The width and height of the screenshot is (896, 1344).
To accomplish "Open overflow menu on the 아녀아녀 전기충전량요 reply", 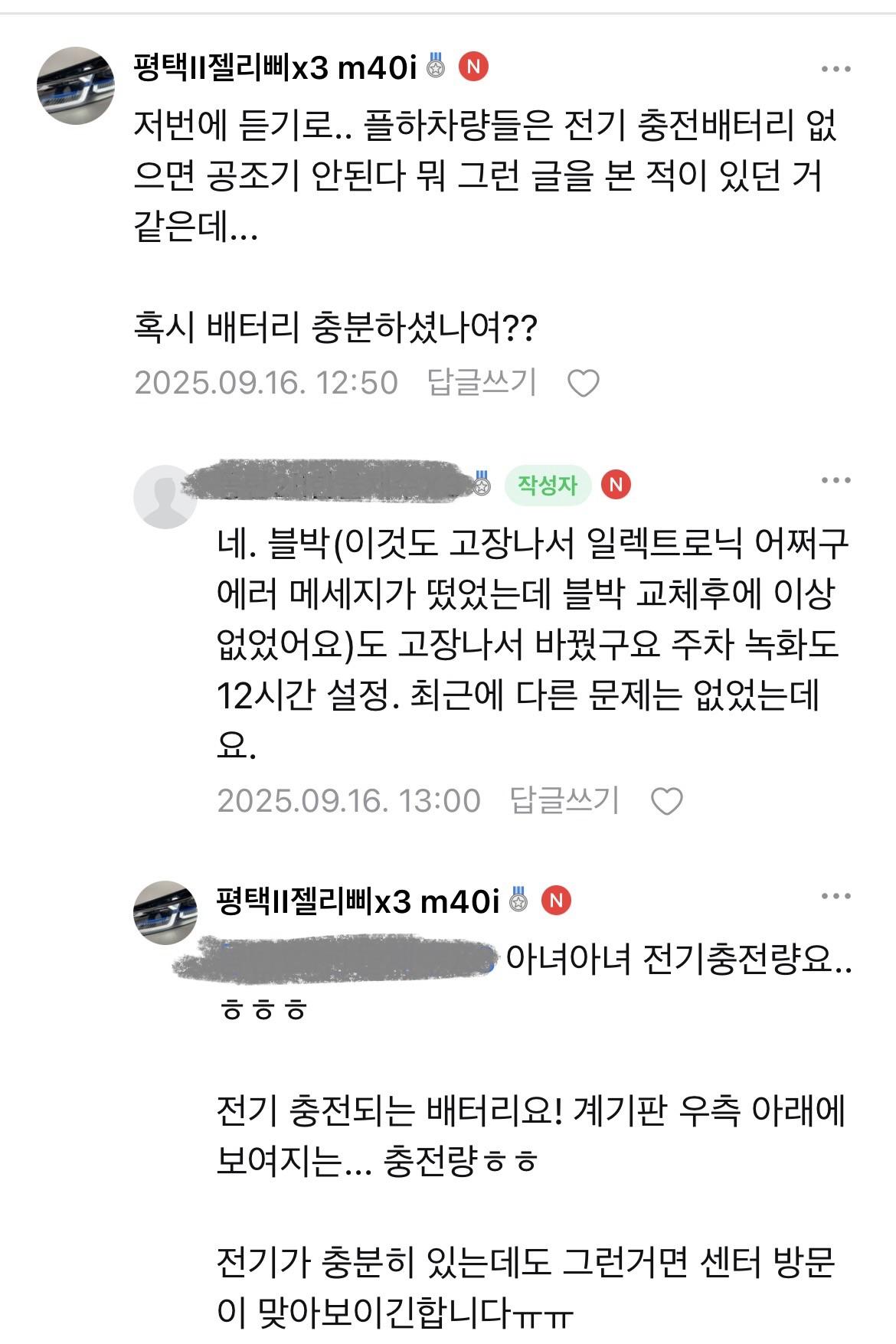I will (x=836, y=896).
